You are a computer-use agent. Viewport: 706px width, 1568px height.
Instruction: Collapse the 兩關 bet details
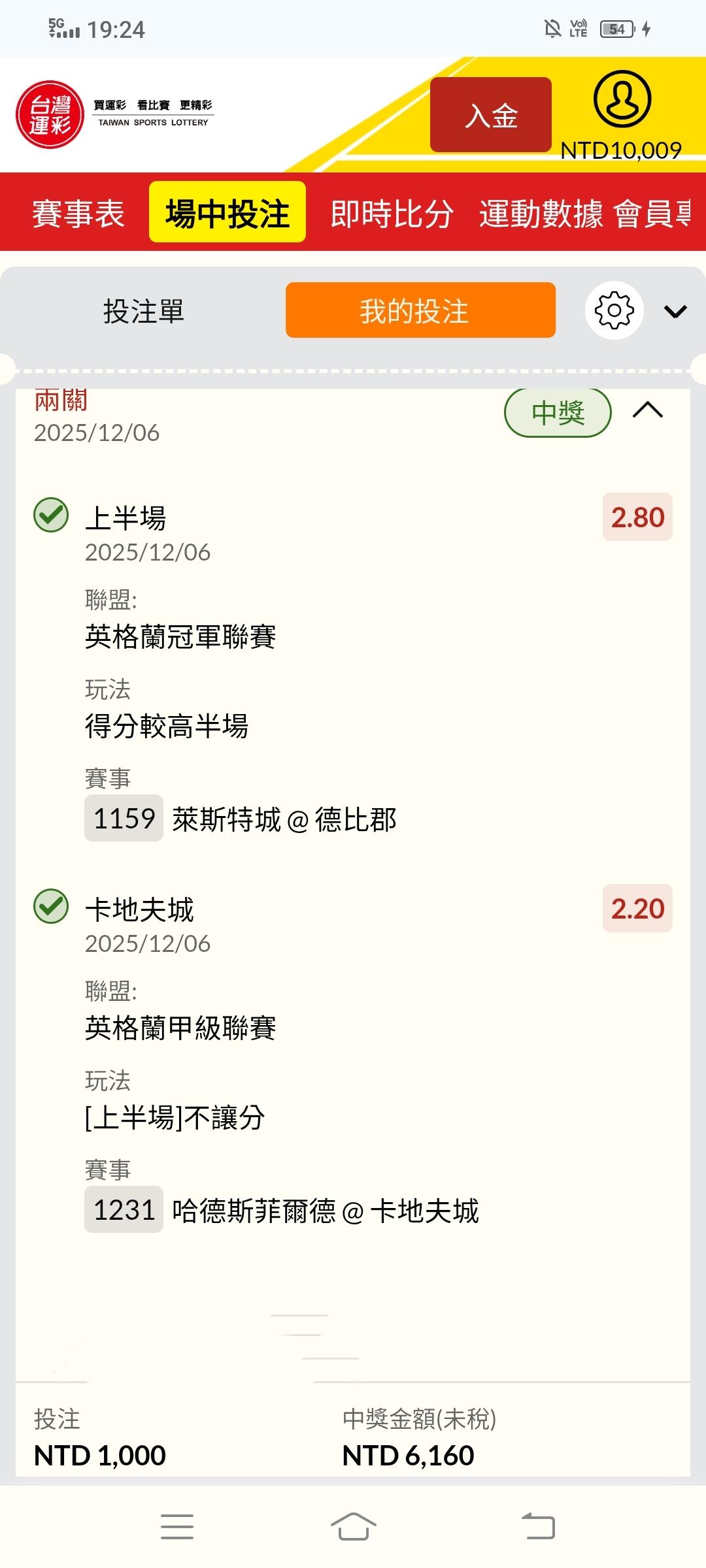(x=648, y=411)
